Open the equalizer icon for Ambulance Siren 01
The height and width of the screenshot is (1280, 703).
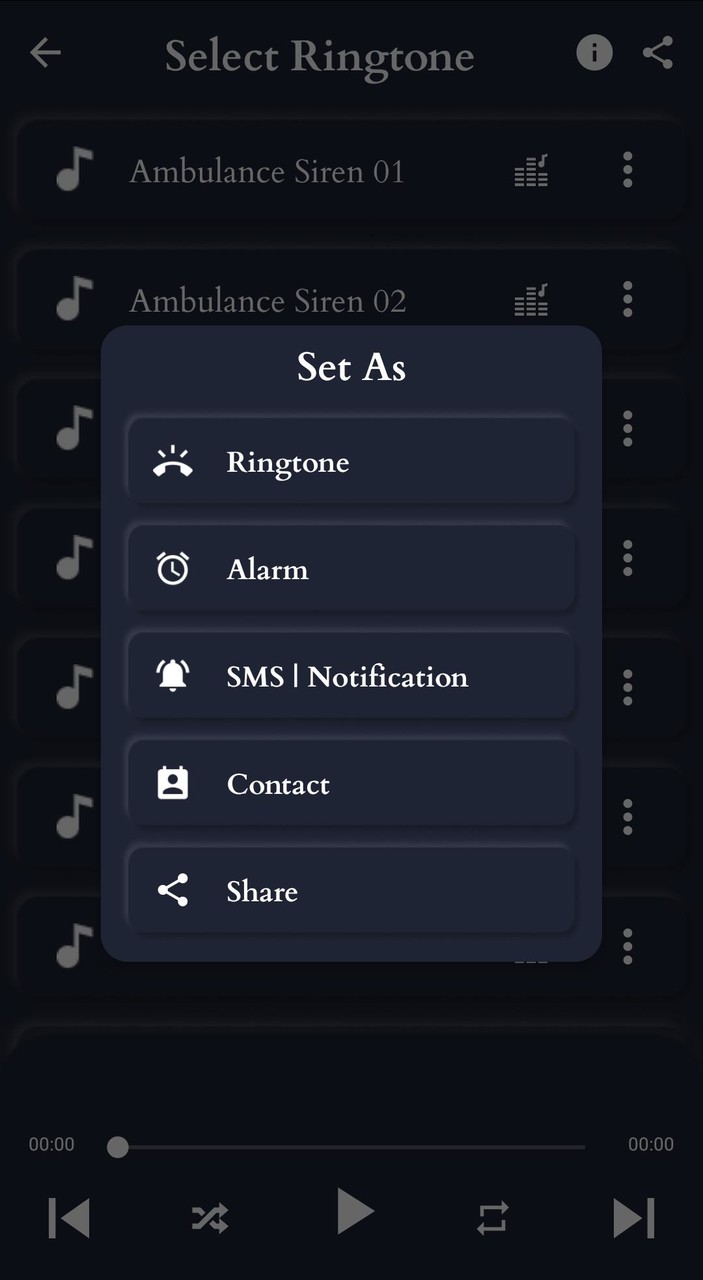tap(531, 171)
